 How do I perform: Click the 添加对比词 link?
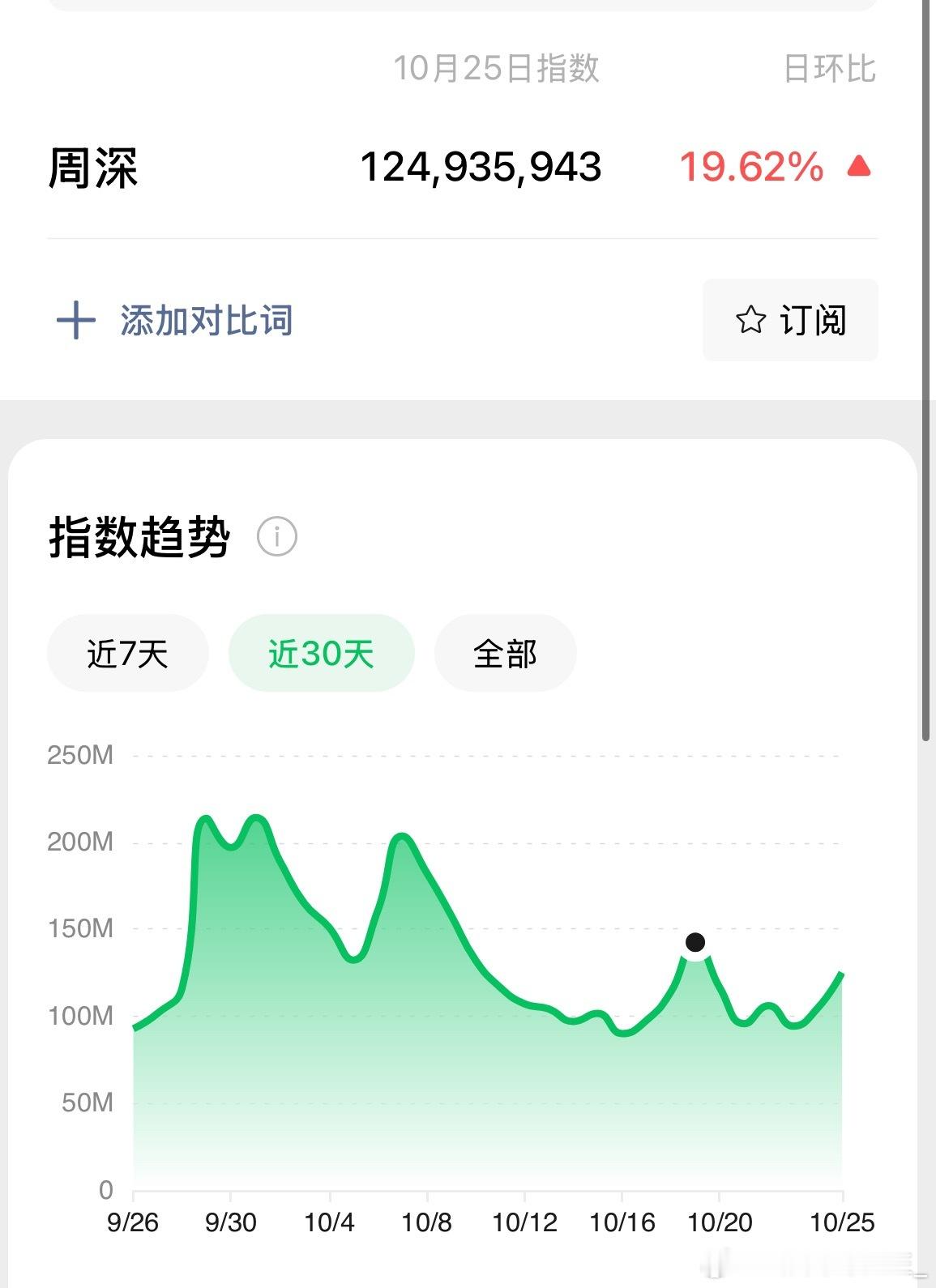205,320
